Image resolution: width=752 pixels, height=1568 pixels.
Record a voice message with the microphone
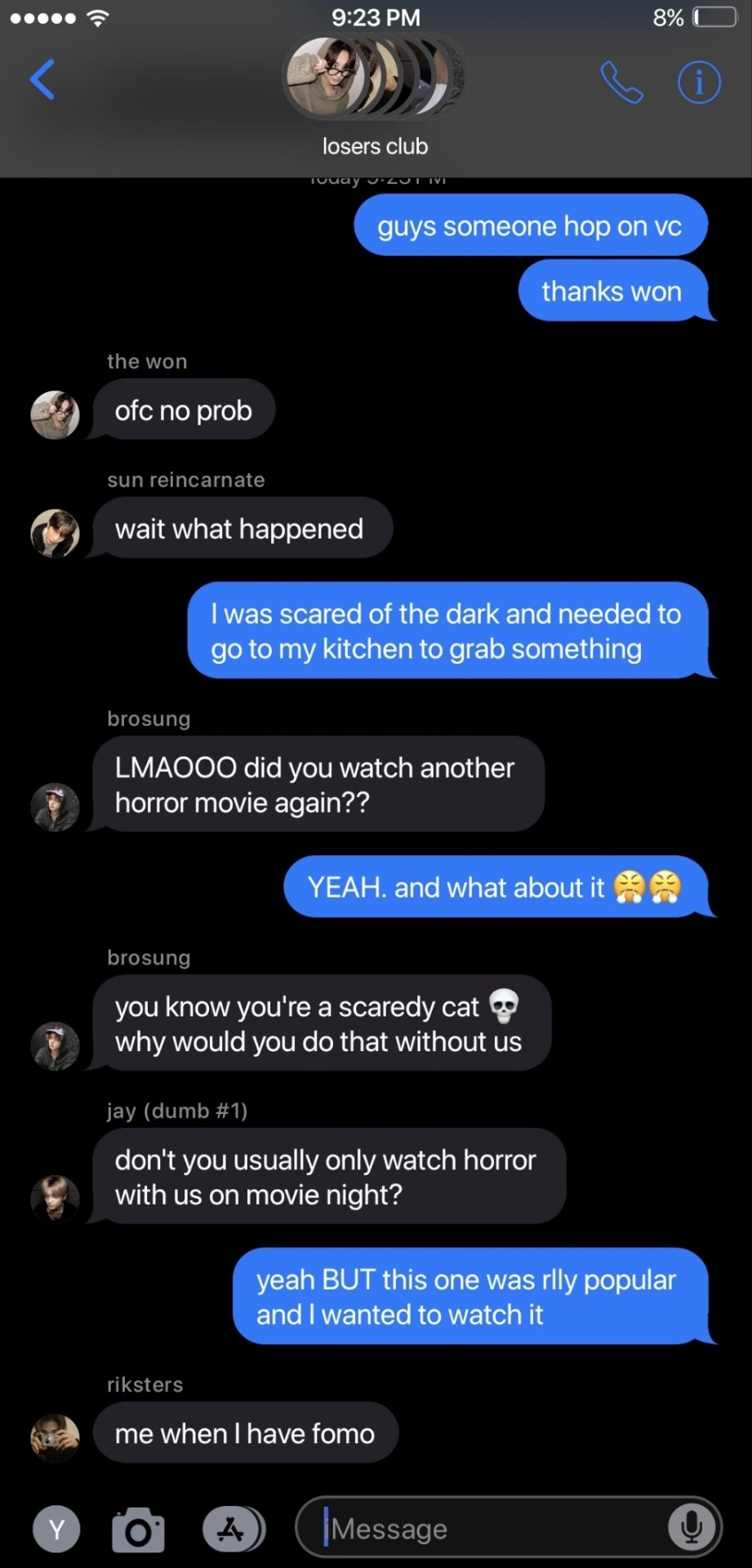(691, 1527)
